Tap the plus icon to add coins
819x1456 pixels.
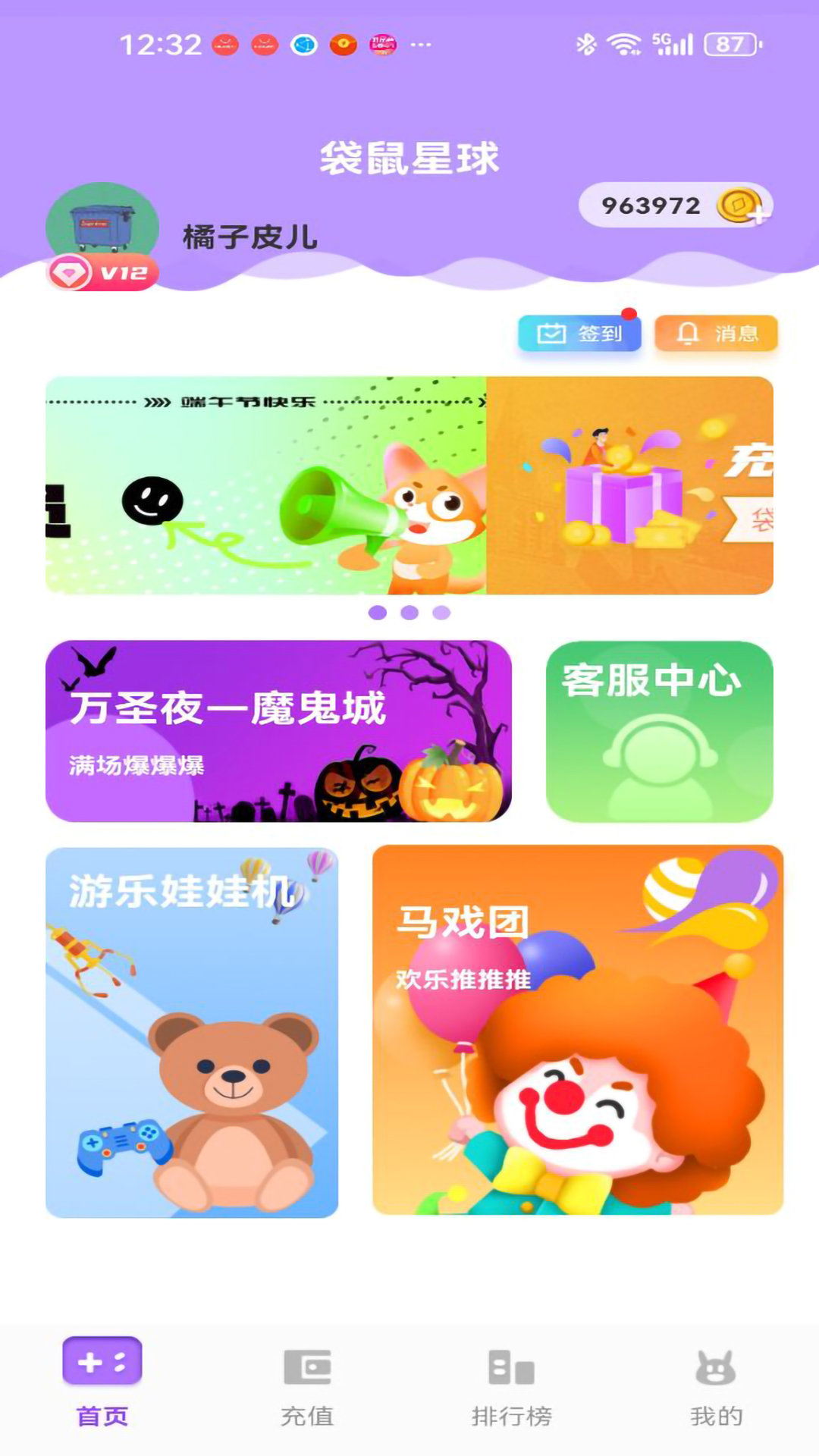click(x=758, y=215)
